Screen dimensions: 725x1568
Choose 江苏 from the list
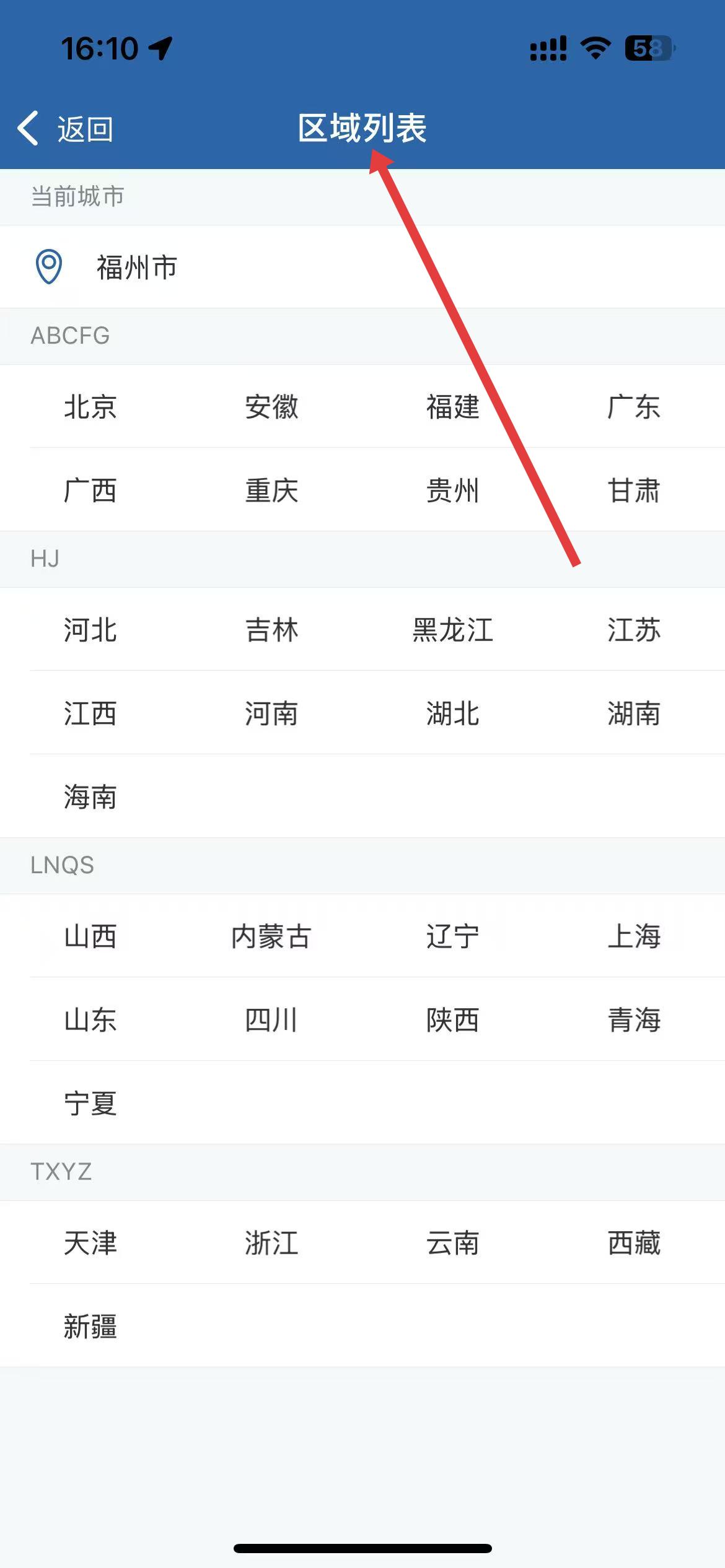coord(633,630)
